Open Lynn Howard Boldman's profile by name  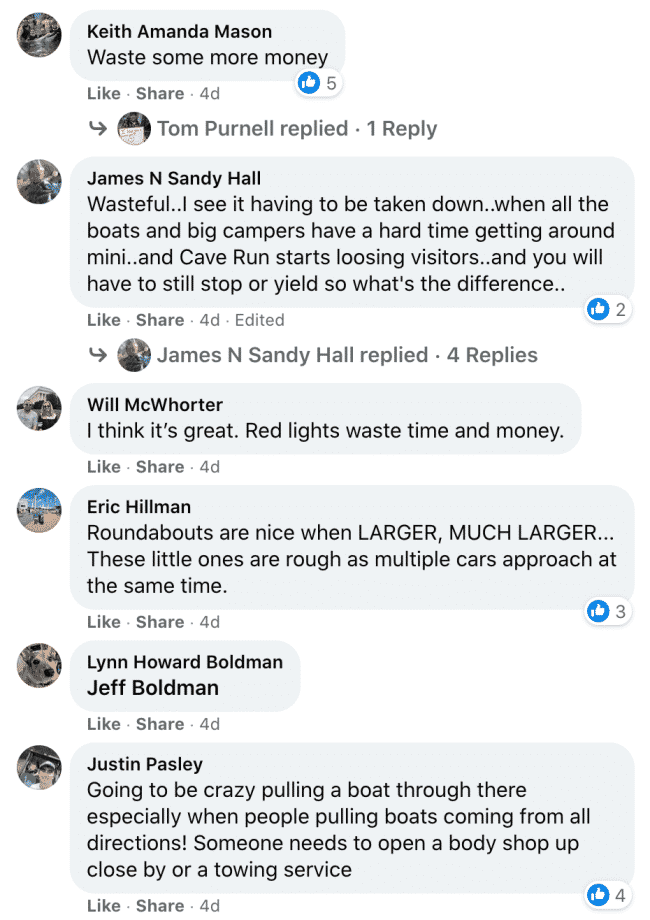pos(185,662)
